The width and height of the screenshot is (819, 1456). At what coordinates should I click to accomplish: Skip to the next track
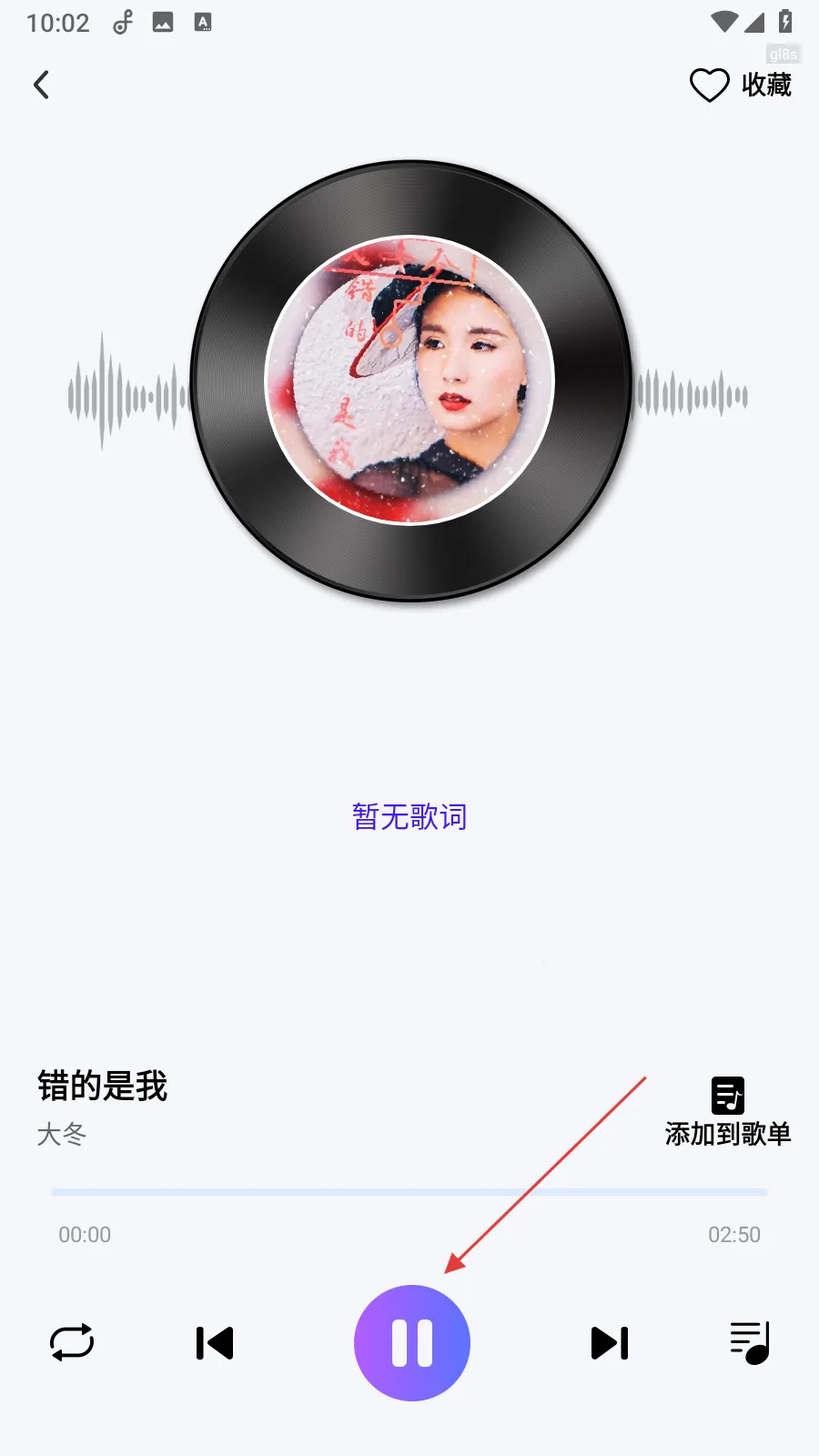(x=610, y=1342)
